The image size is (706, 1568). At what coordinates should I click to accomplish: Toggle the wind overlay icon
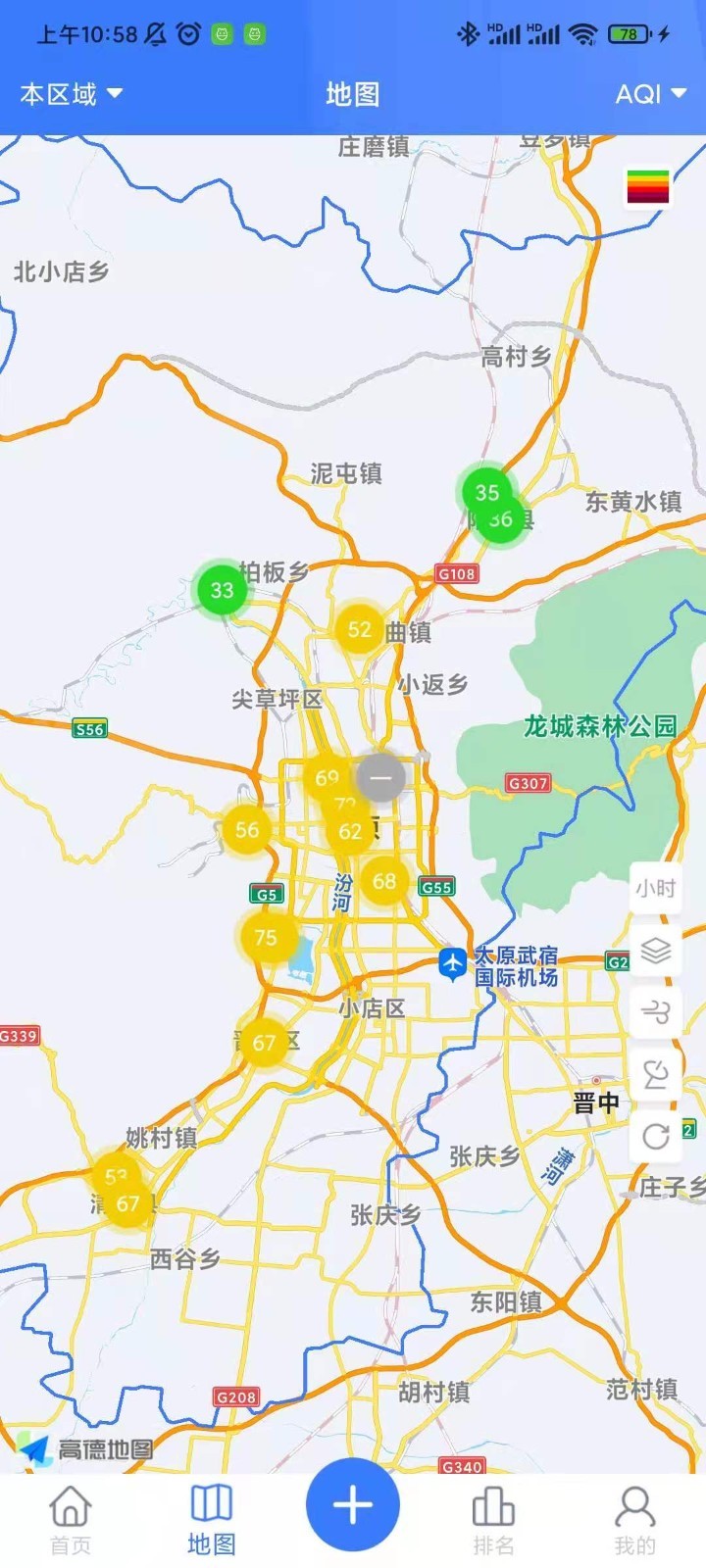point(655,1012)
